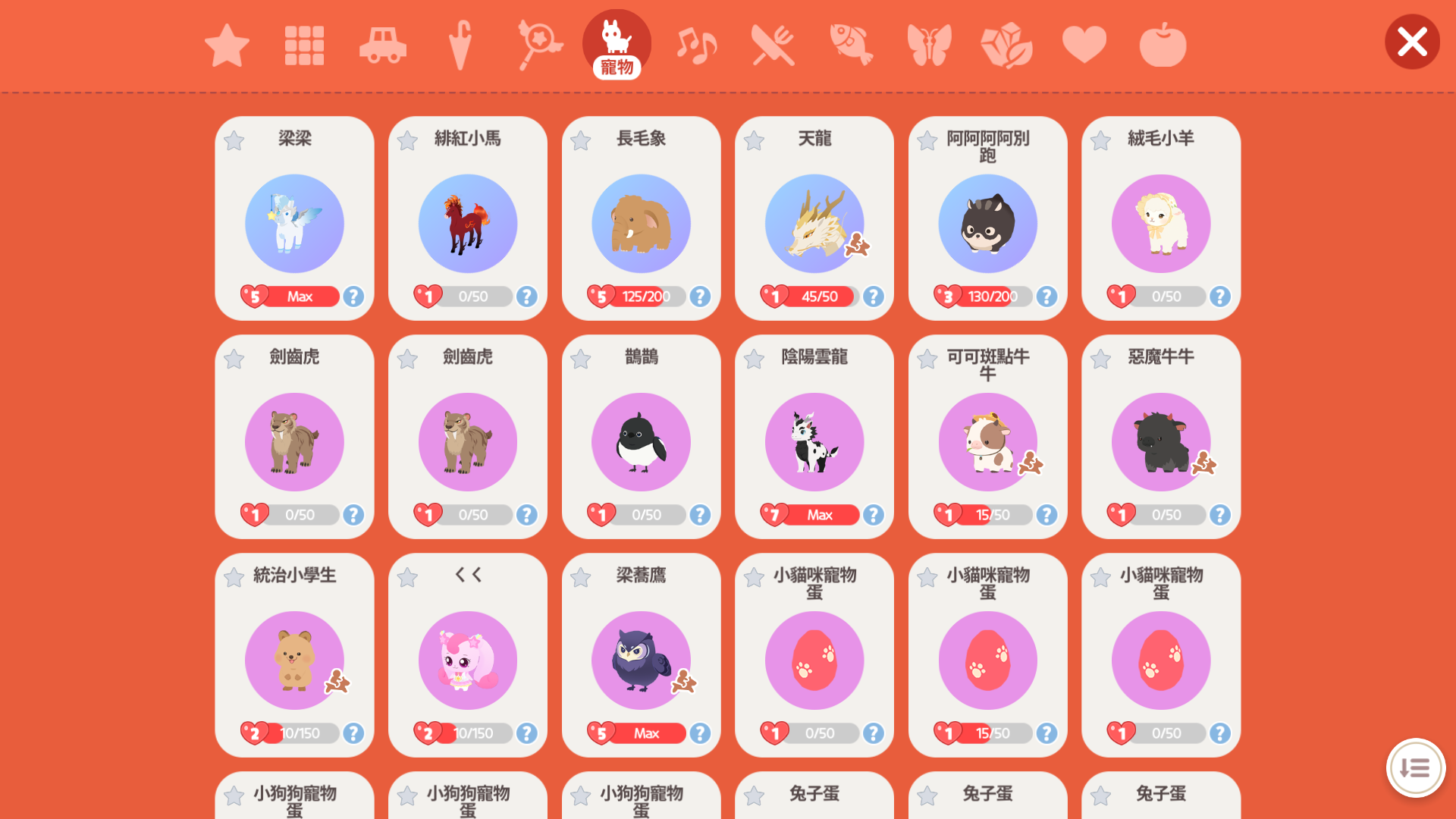Switch to the favorites star tab
Image resolution: width=1456 pixels, height=819 pixels.
pyautogui.click(x=227, y=45)
